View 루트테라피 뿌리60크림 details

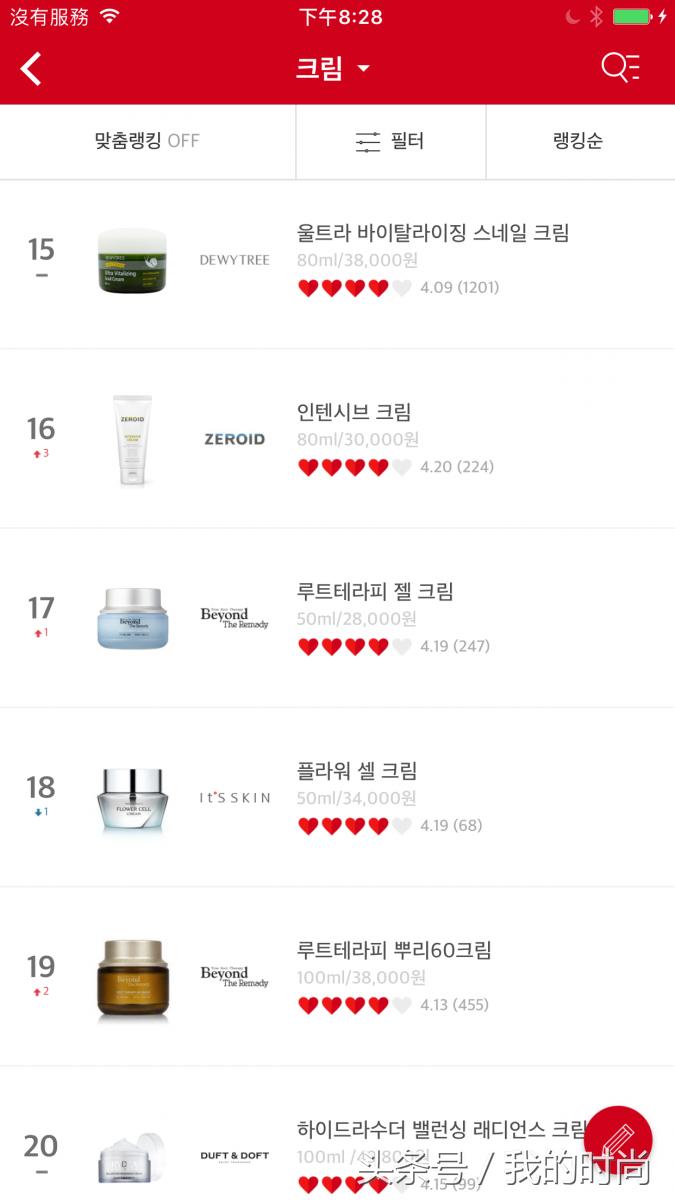pyautogui.click(x=394, y=950)
